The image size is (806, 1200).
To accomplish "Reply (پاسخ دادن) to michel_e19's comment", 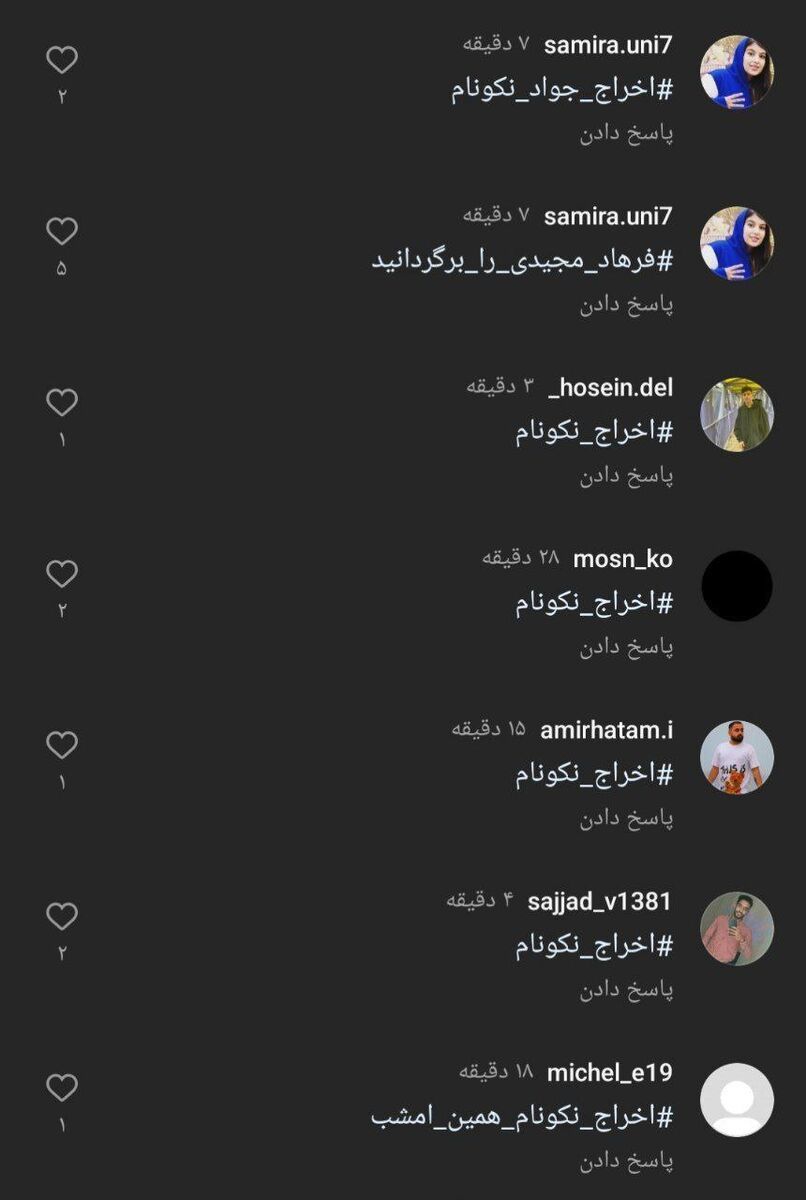I will point(627,1160).
